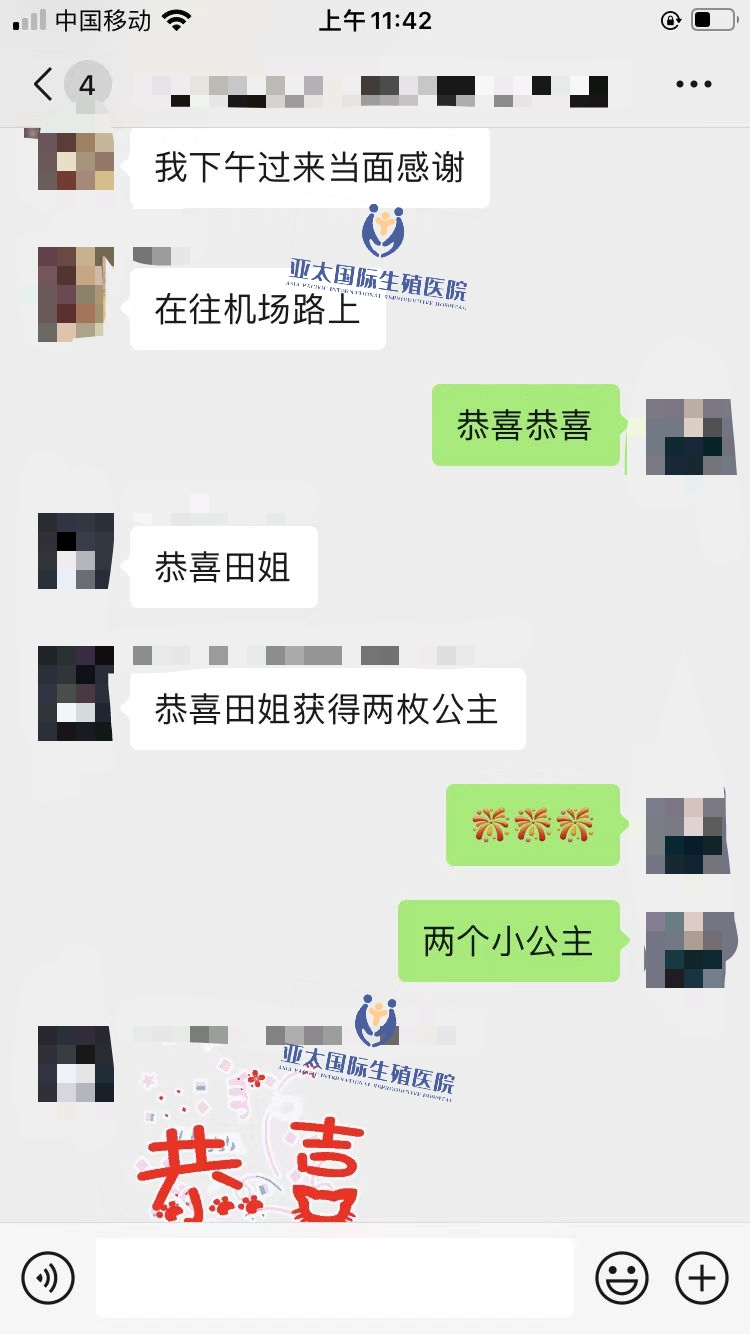Open the plus attachment menu
This screenshot has height=1334, width=750.
(x=702, y=1277)
